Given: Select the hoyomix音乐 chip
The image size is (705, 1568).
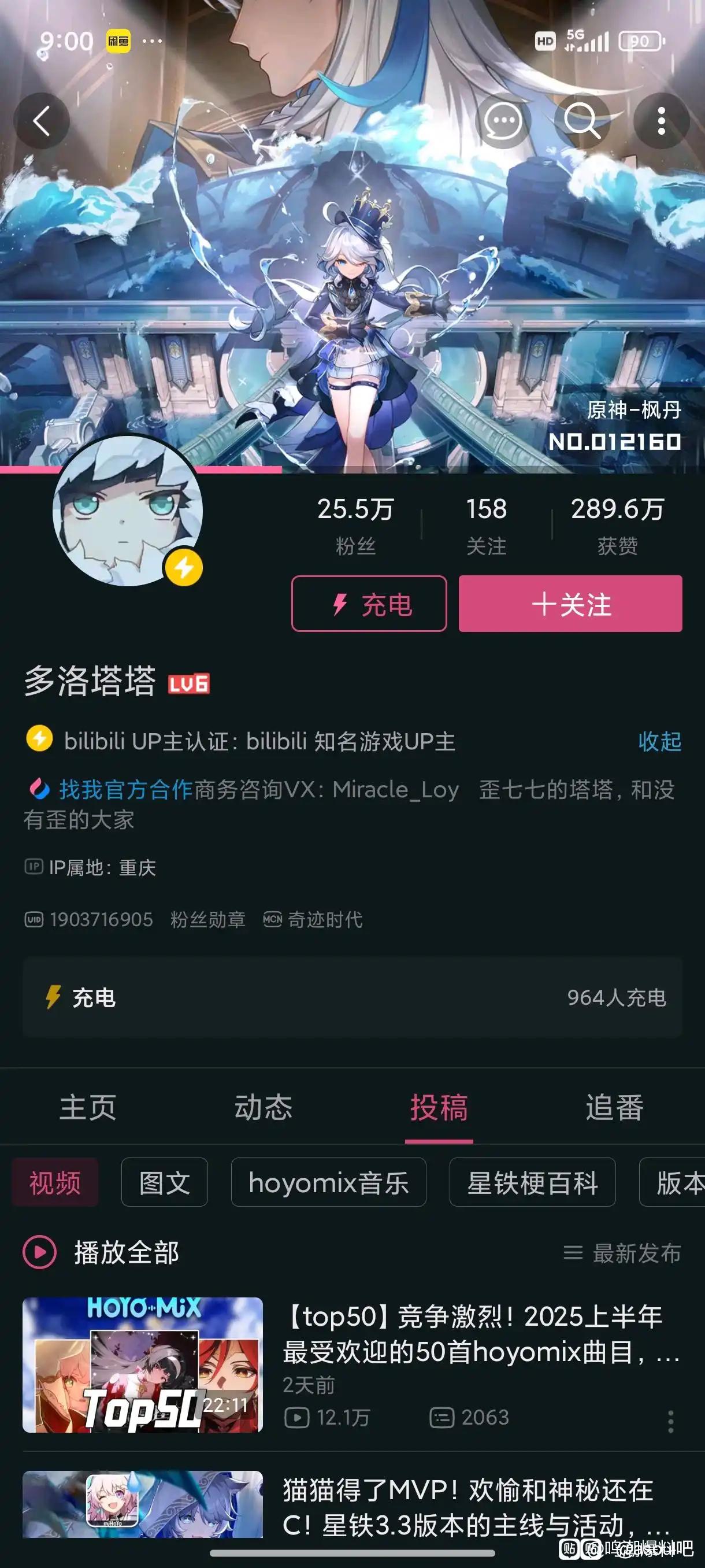Looking at the screenshot, I should point(328,1183).
